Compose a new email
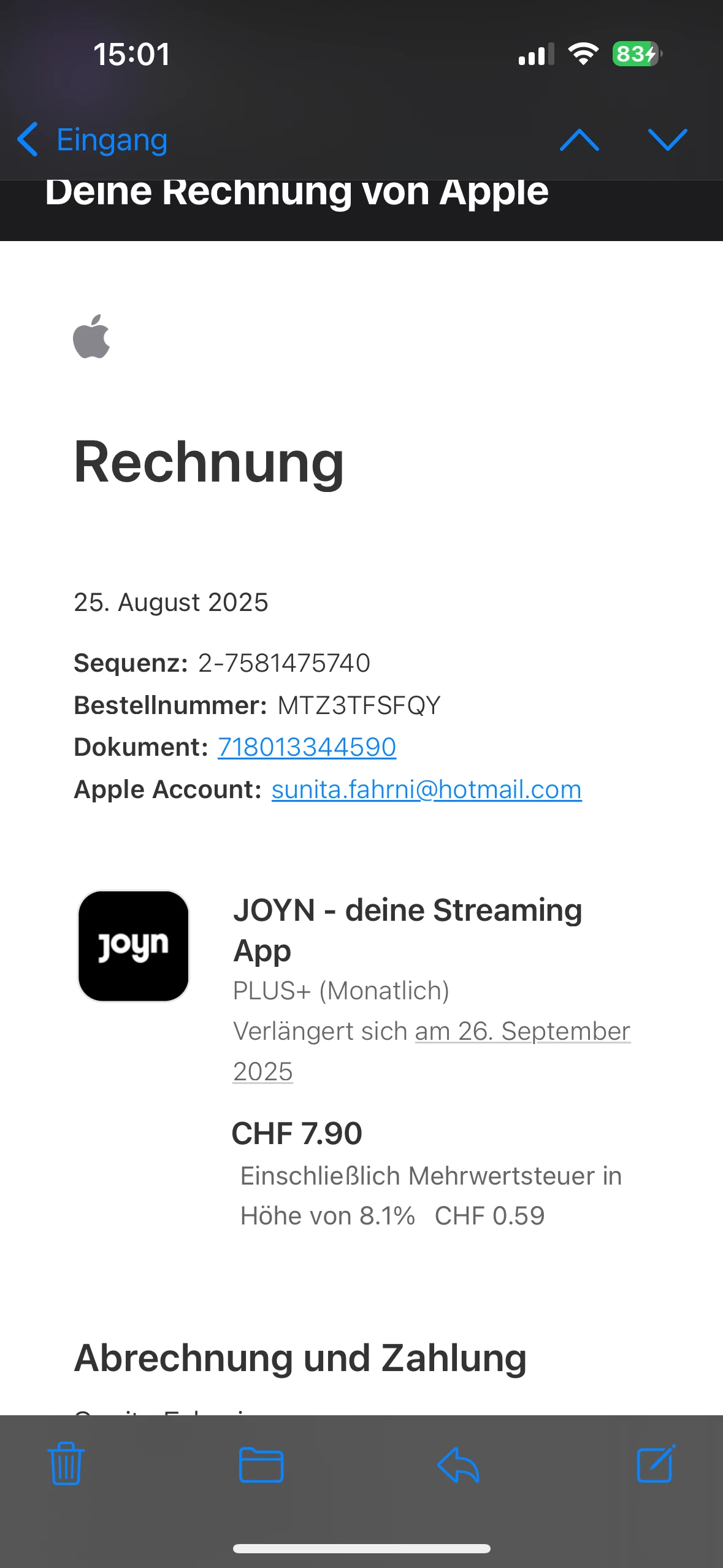Viewport: 723px width, 1568px height. coord(656,1464)
